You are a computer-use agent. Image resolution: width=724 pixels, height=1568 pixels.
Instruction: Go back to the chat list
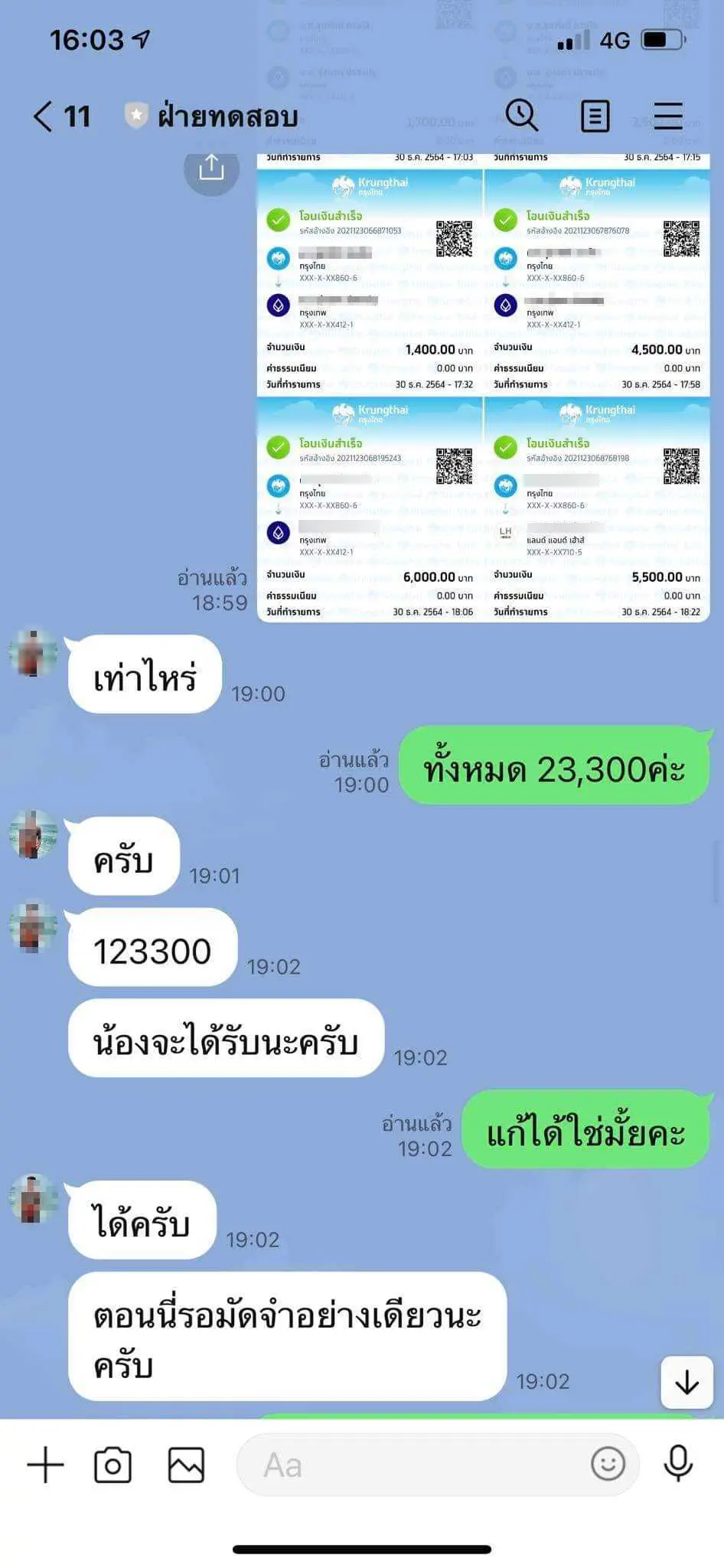point(44,116)
